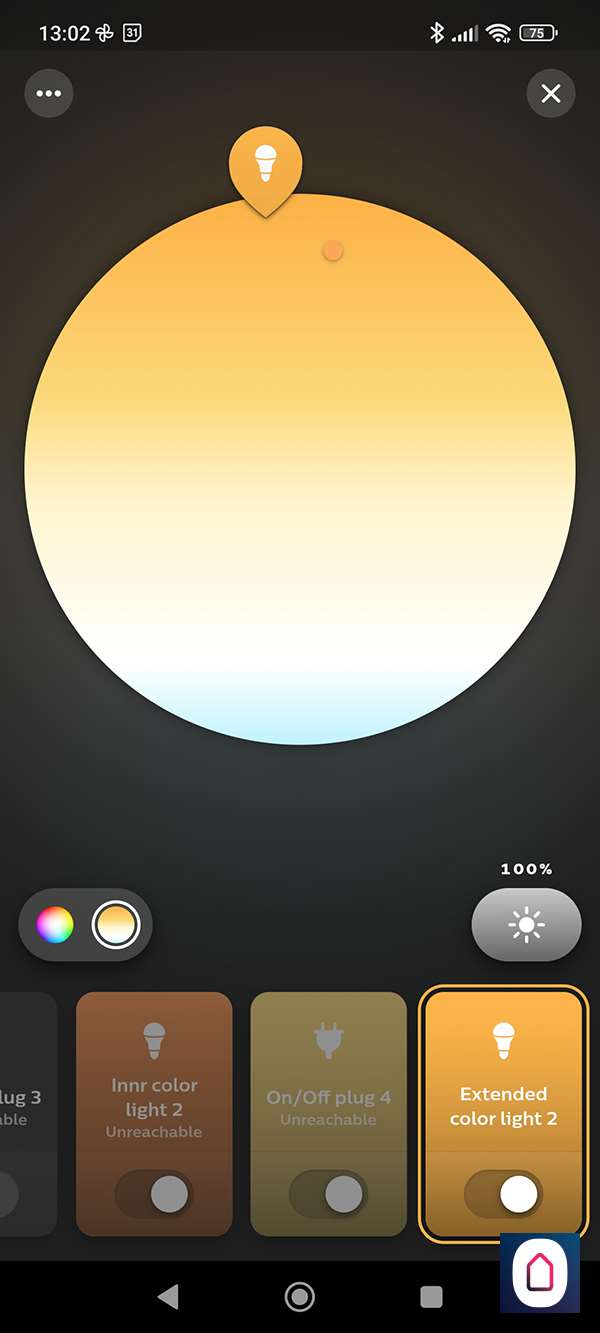Toggle the Innr color light 2 switch
The image size is (600, 1333).
(x=154, y=1194)
